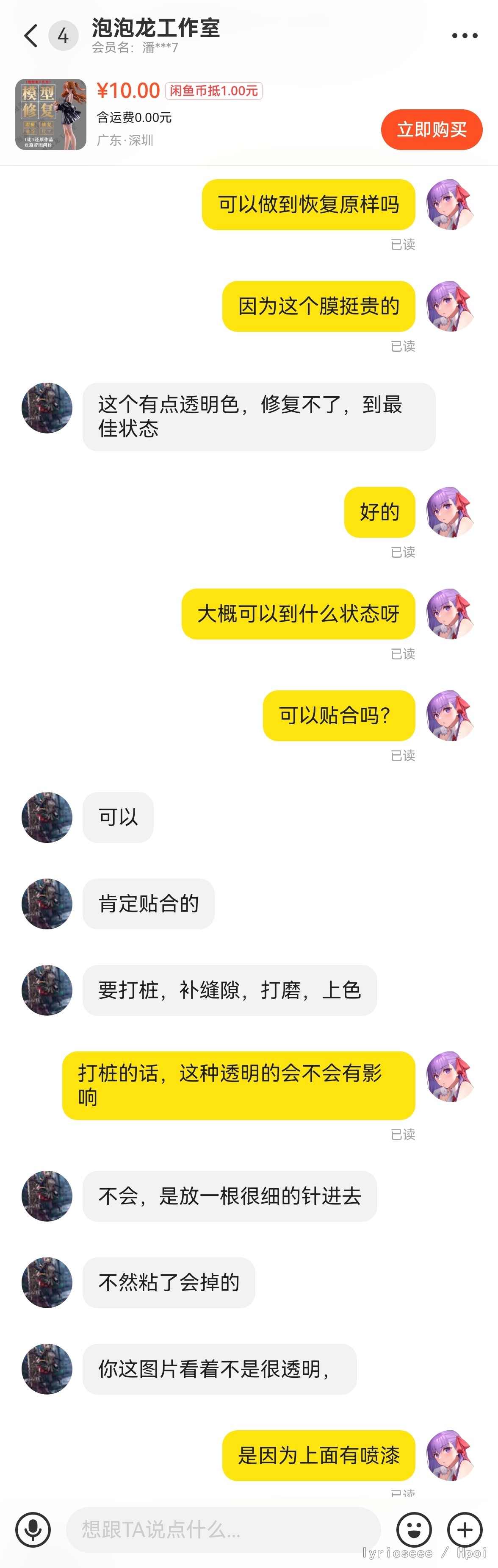
Task: Go back to the previous screen
Action: [x=30, y=36]
